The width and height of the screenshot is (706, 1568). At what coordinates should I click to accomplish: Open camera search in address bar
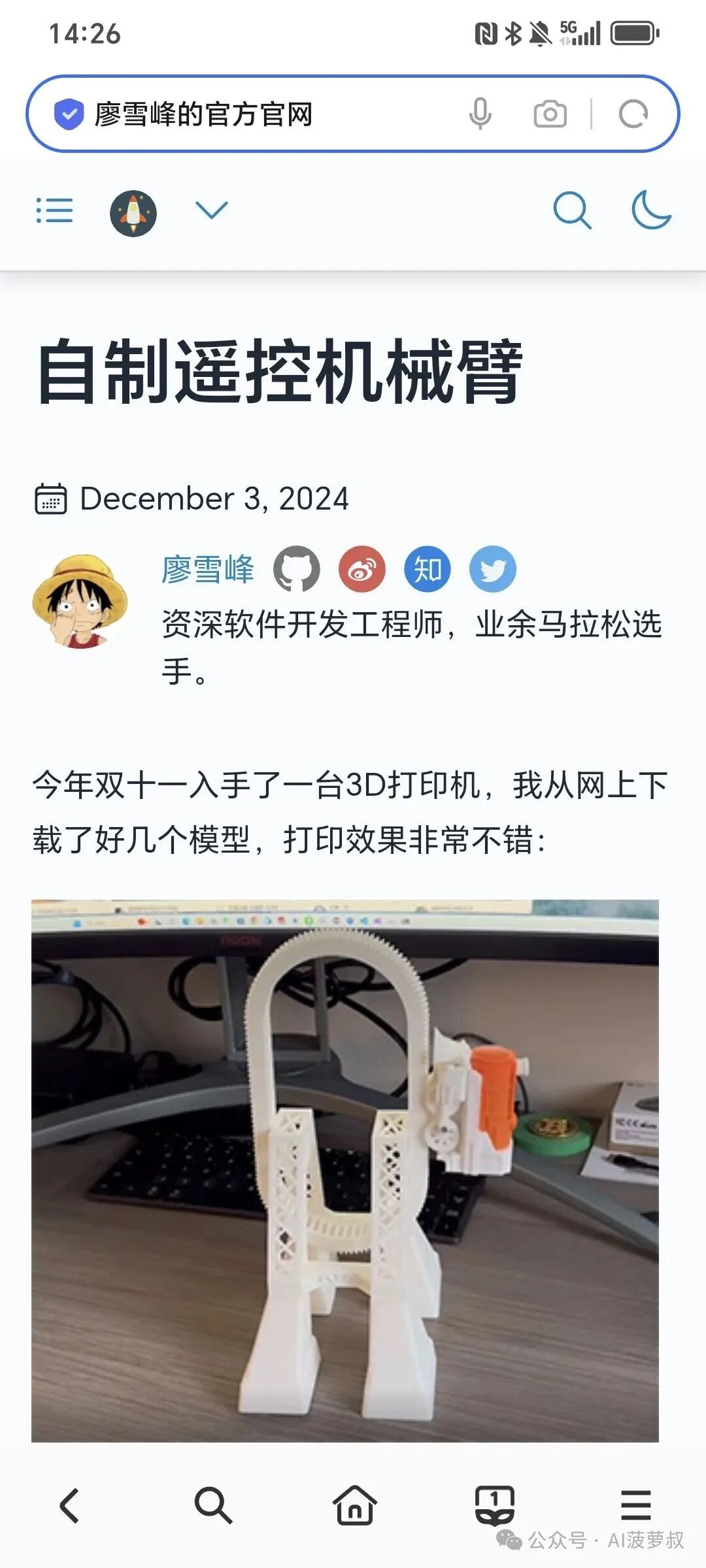coord(550,114)
